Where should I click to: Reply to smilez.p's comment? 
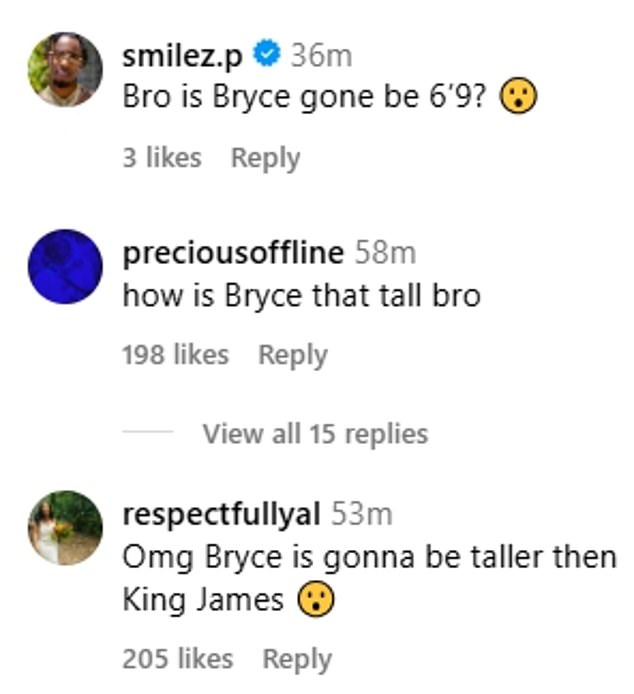pos(265,158)
